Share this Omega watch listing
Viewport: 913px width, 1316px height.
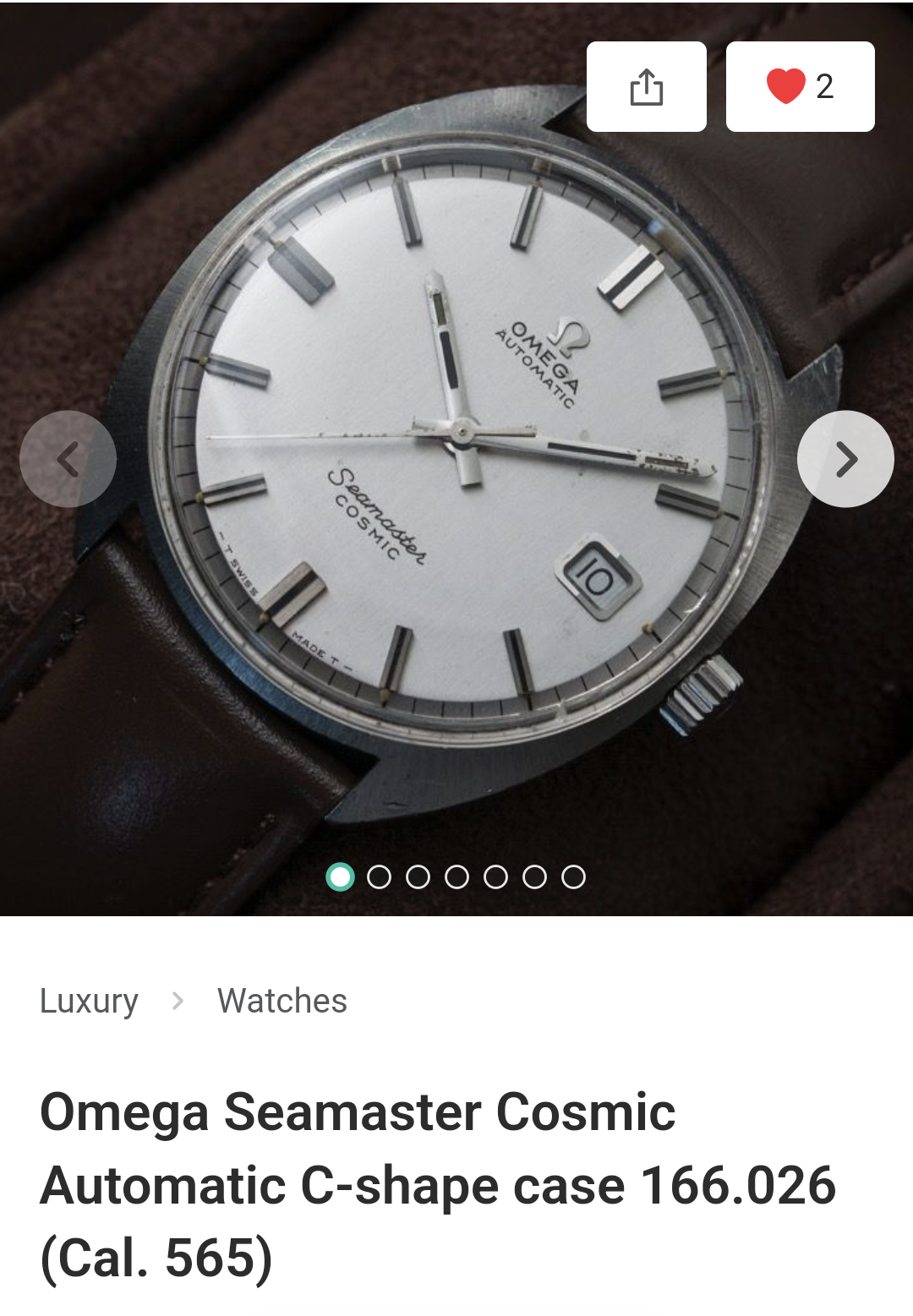point(646,87)
